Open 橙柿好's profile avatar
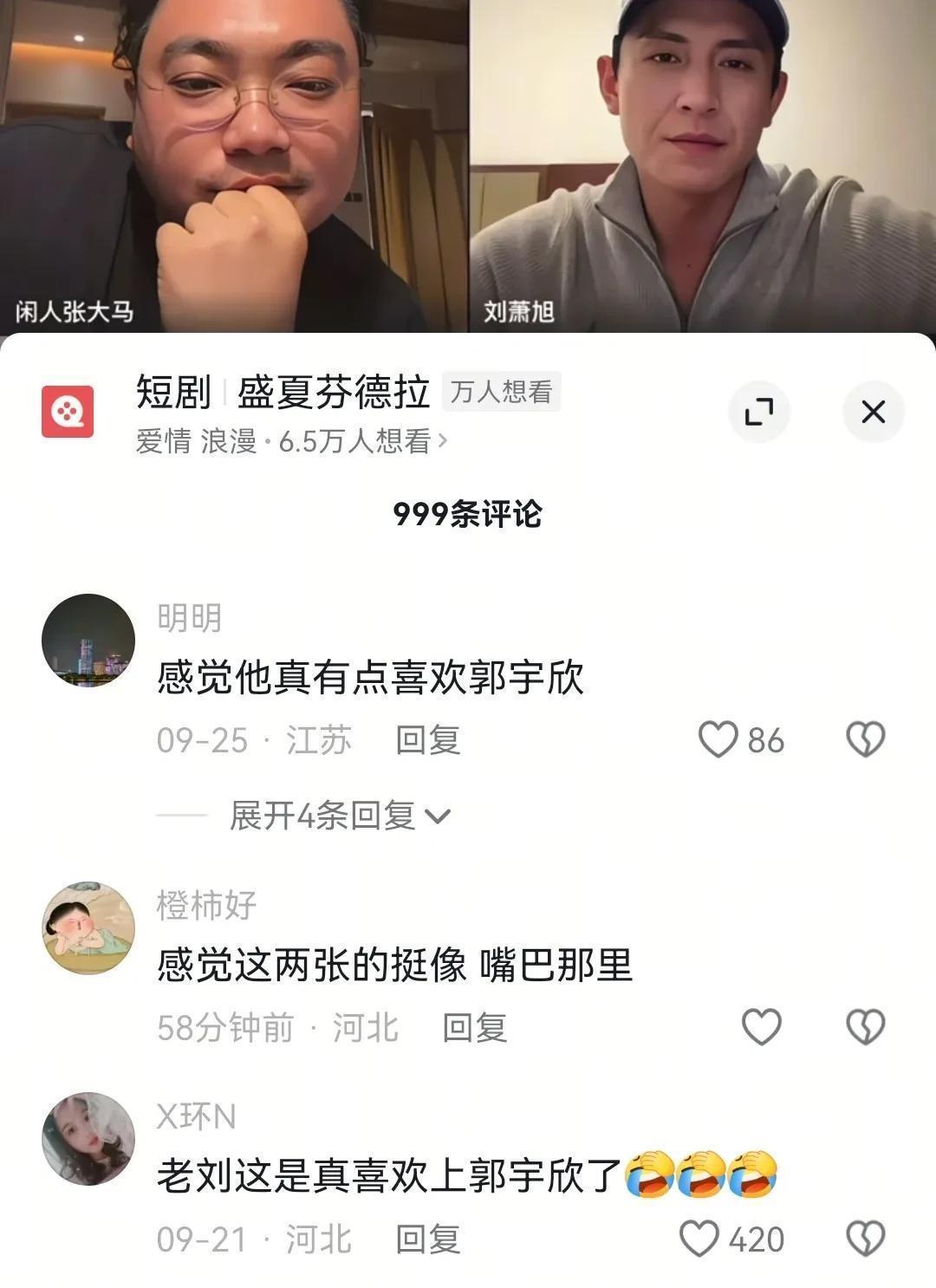This screenshot has height=1288, width=936. click(88, 928)
